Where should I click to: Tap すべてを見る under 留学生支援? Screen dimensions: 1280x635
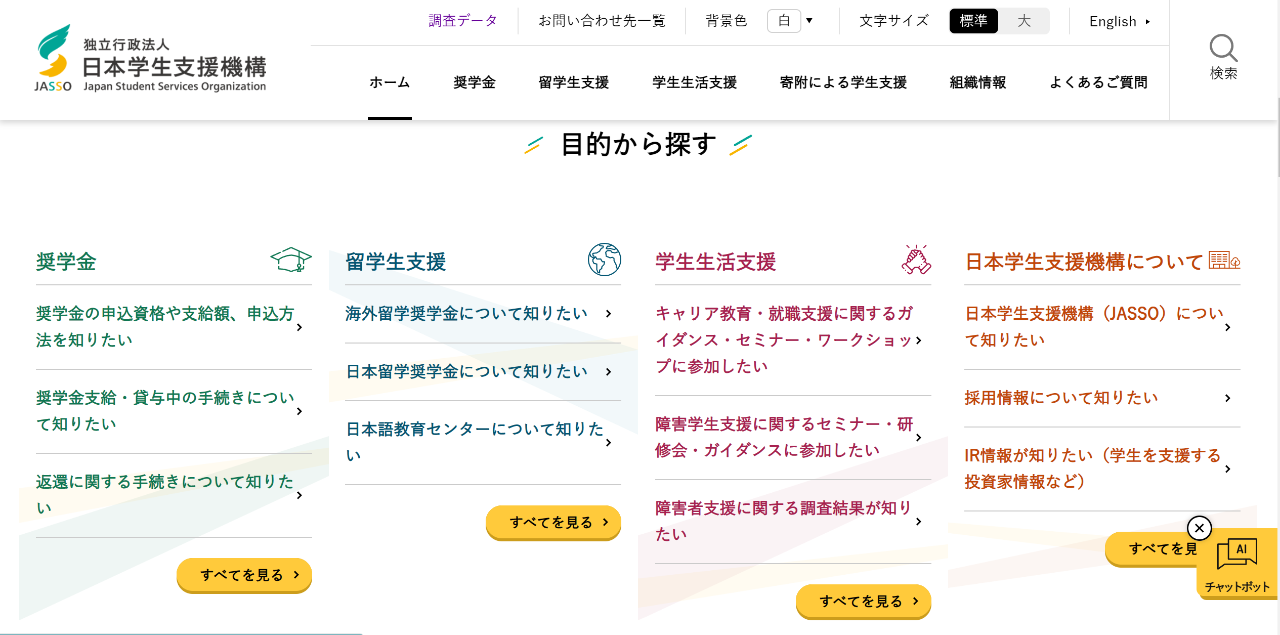point(553,523)
